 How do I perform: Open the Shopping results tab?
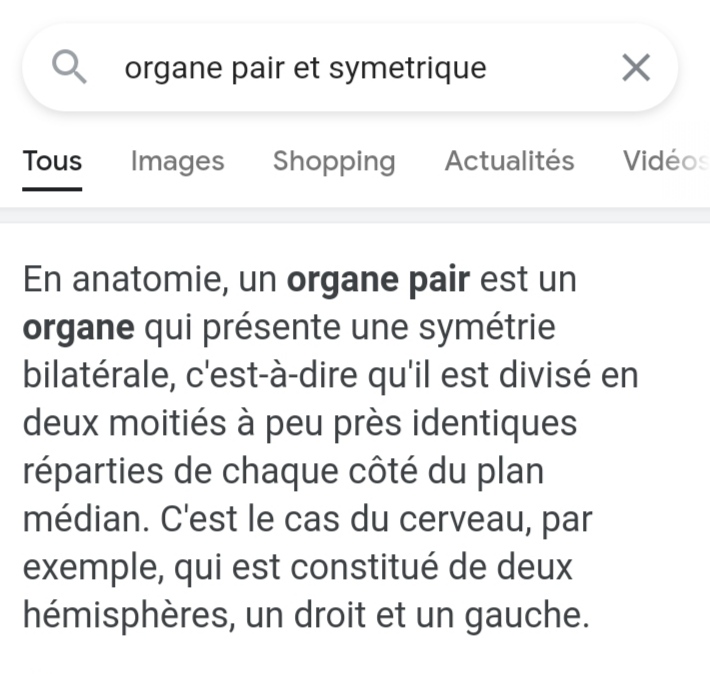click(334, 161)
